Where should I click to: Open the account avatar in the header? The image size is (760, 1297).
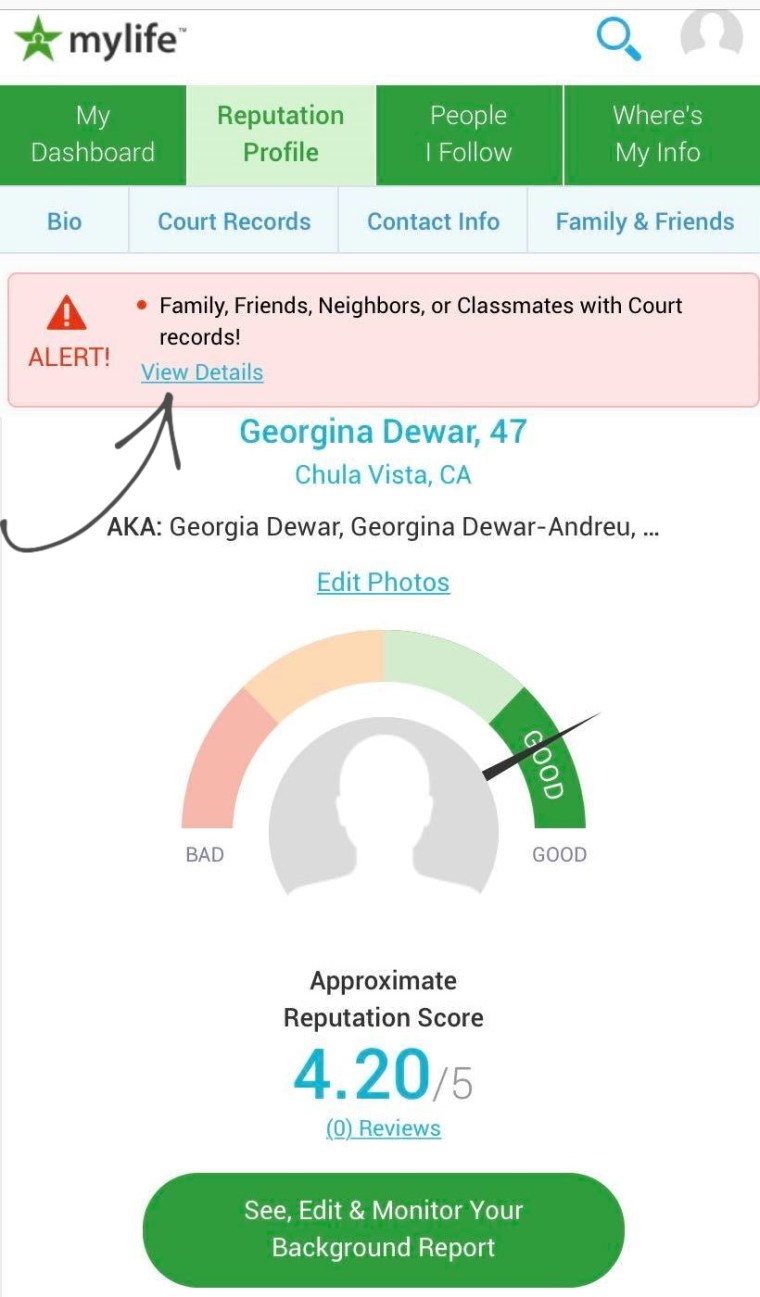click(x=711, y=38)
